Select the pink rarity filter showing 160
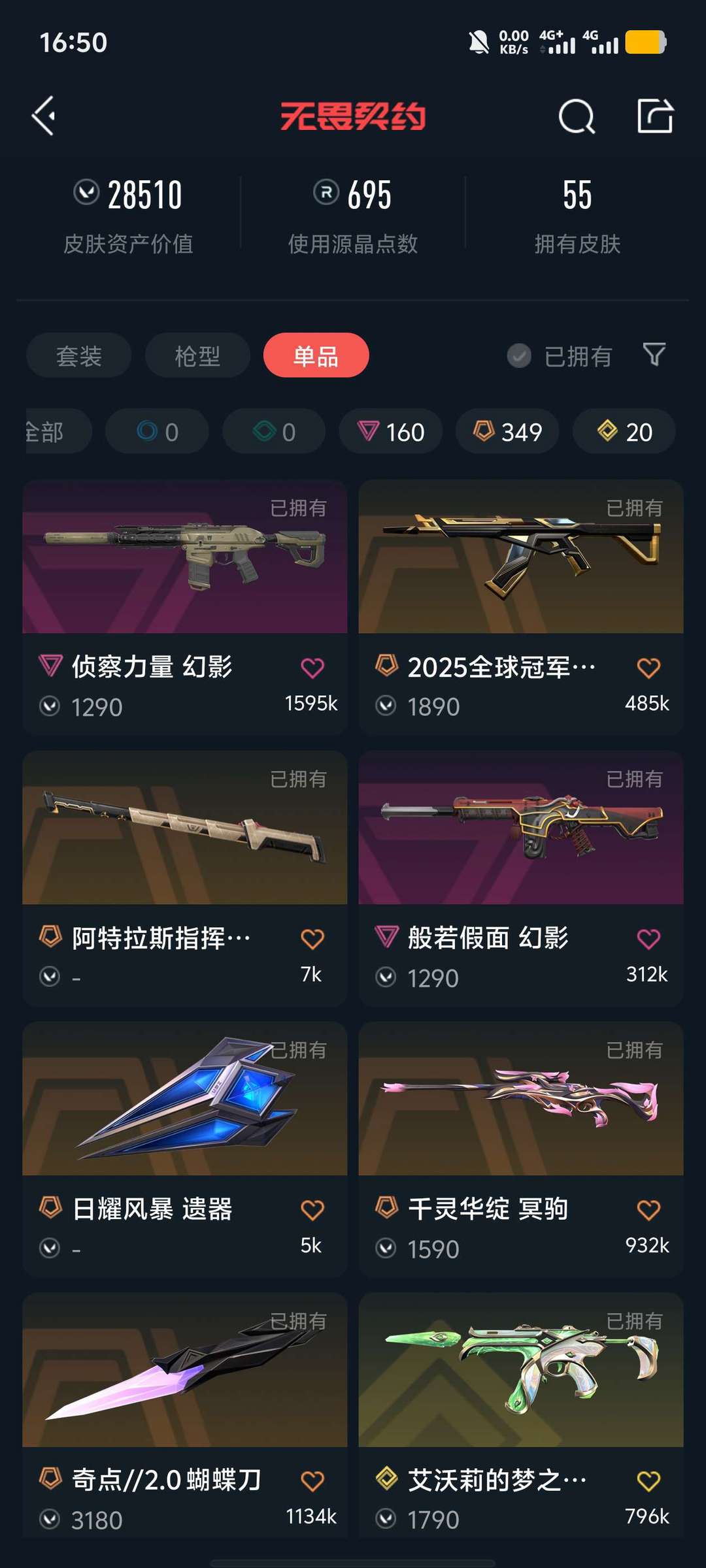 point(390,431)
